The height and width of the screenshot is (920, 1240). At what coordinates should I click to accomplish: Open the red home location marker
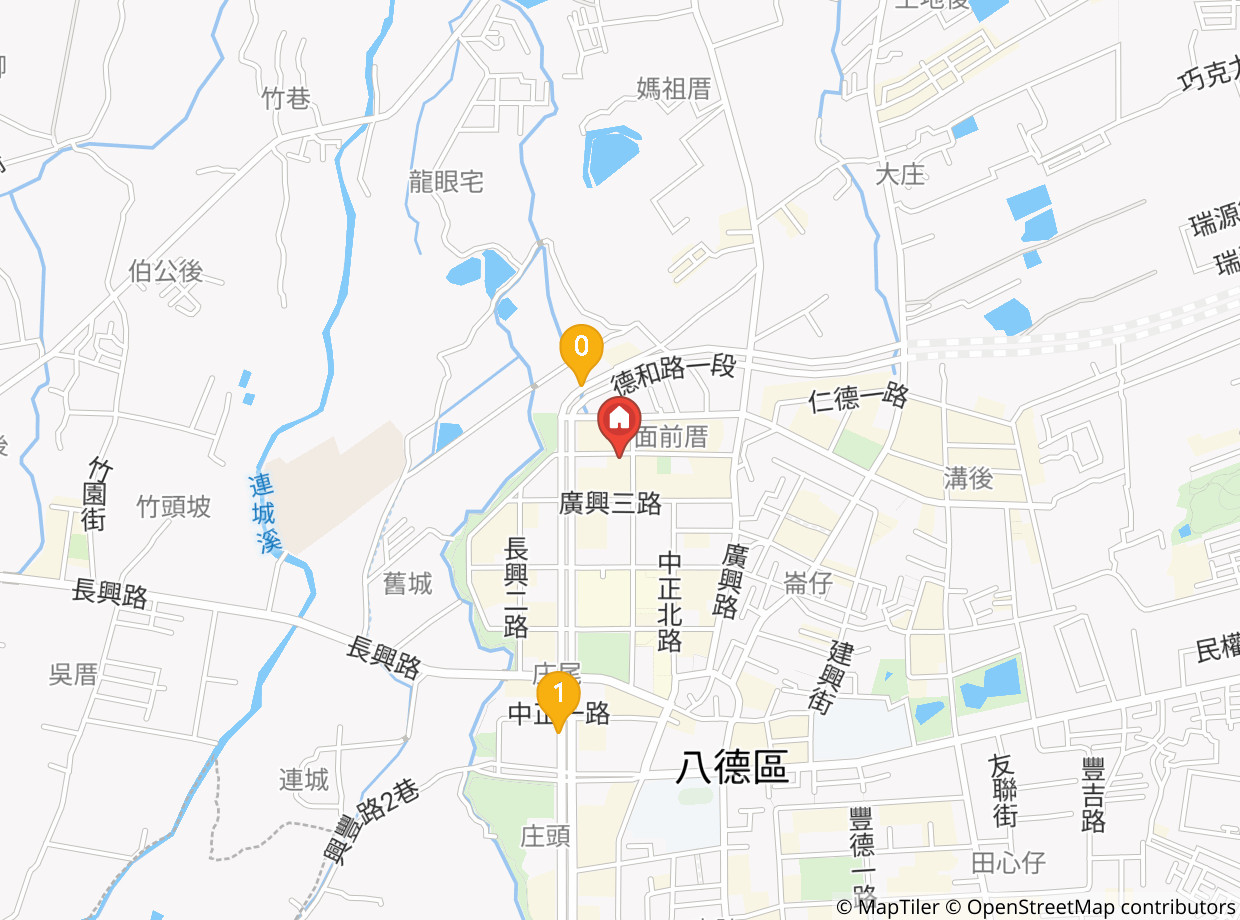[619, 421]
